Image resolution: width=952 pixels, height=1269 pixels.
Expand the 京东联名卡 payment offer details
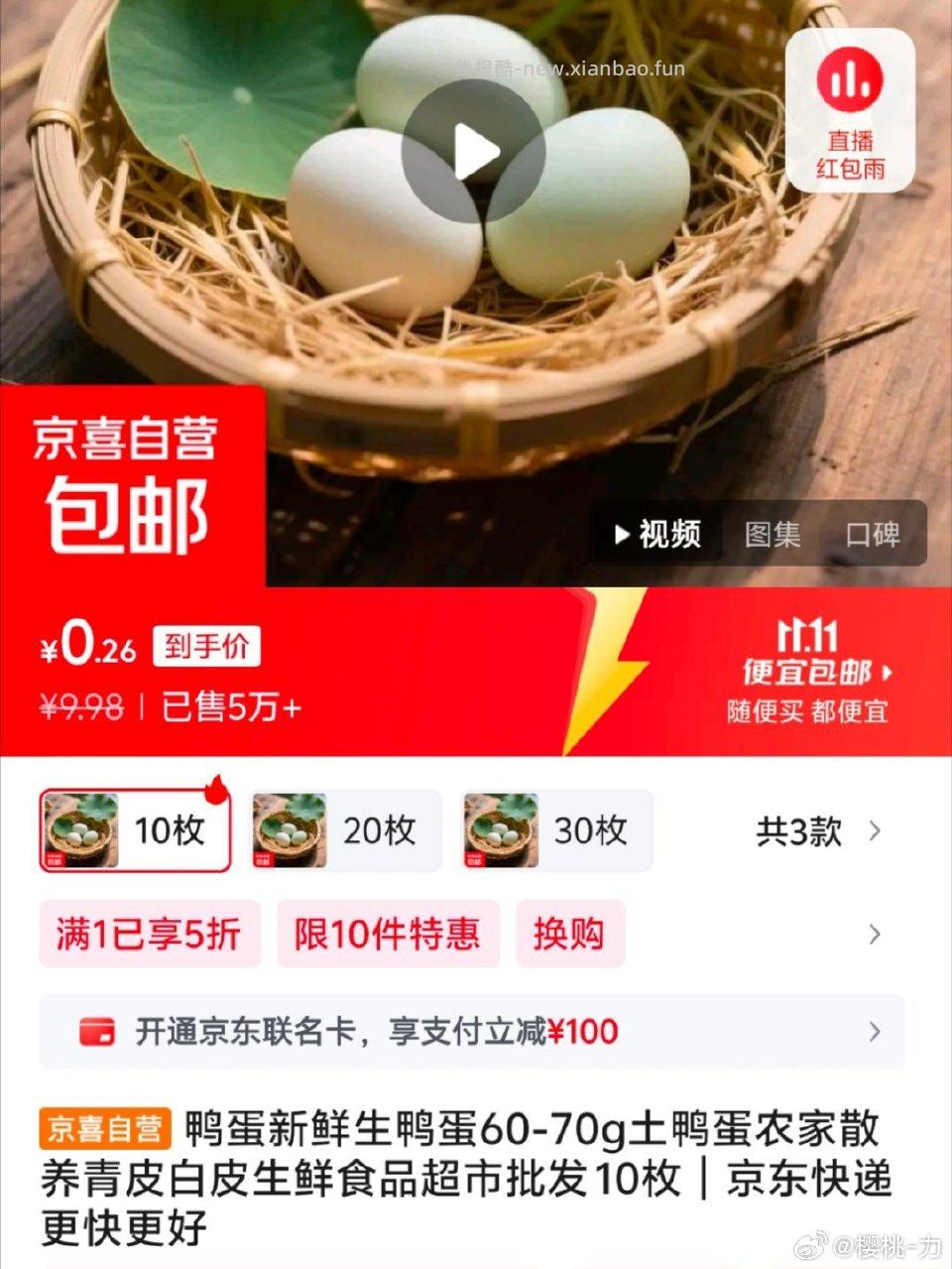(874, 1032)
